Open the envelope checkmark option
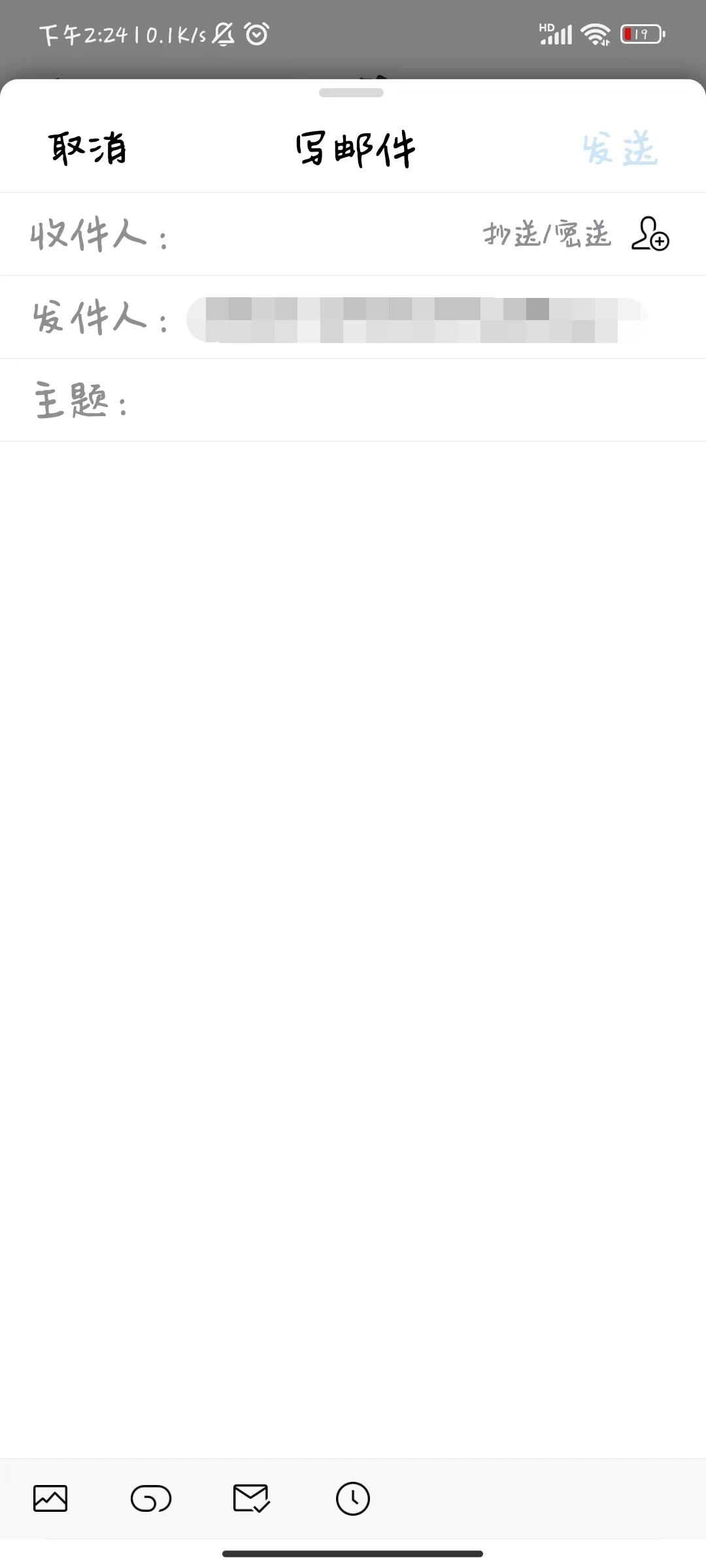This screenshot has width=706, height=1568. coord(252,1498)
